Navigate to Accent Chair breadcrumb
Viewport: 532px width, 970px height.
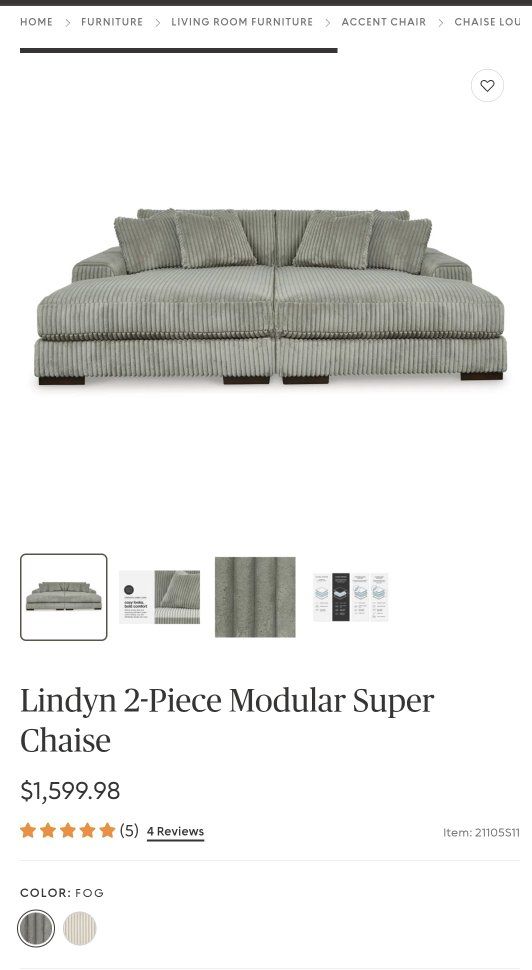[384, 22]
